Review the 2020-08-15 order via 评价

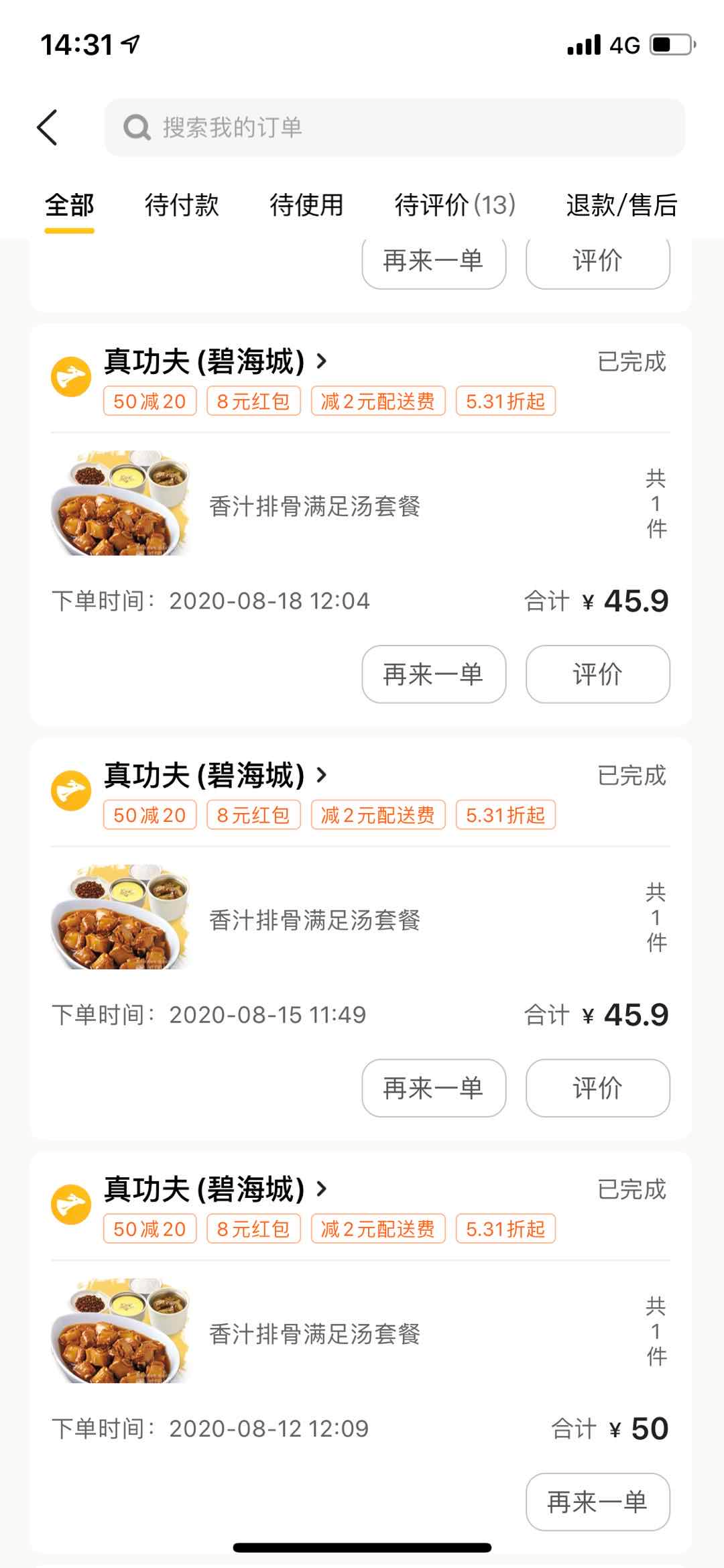coord(597,1088)
